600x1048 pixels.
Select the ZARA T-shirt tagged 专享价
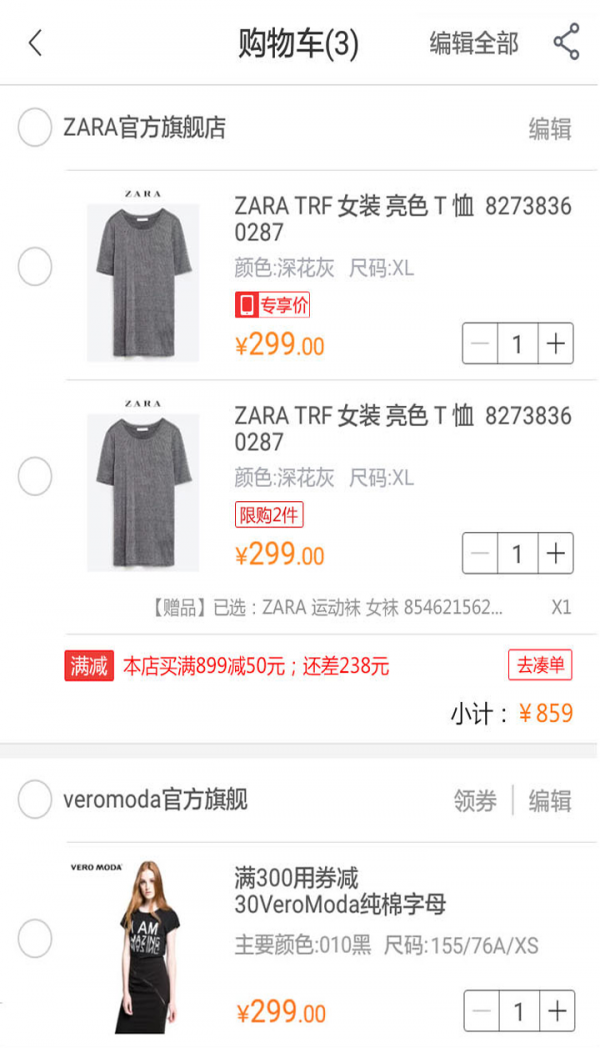point(35,267)
